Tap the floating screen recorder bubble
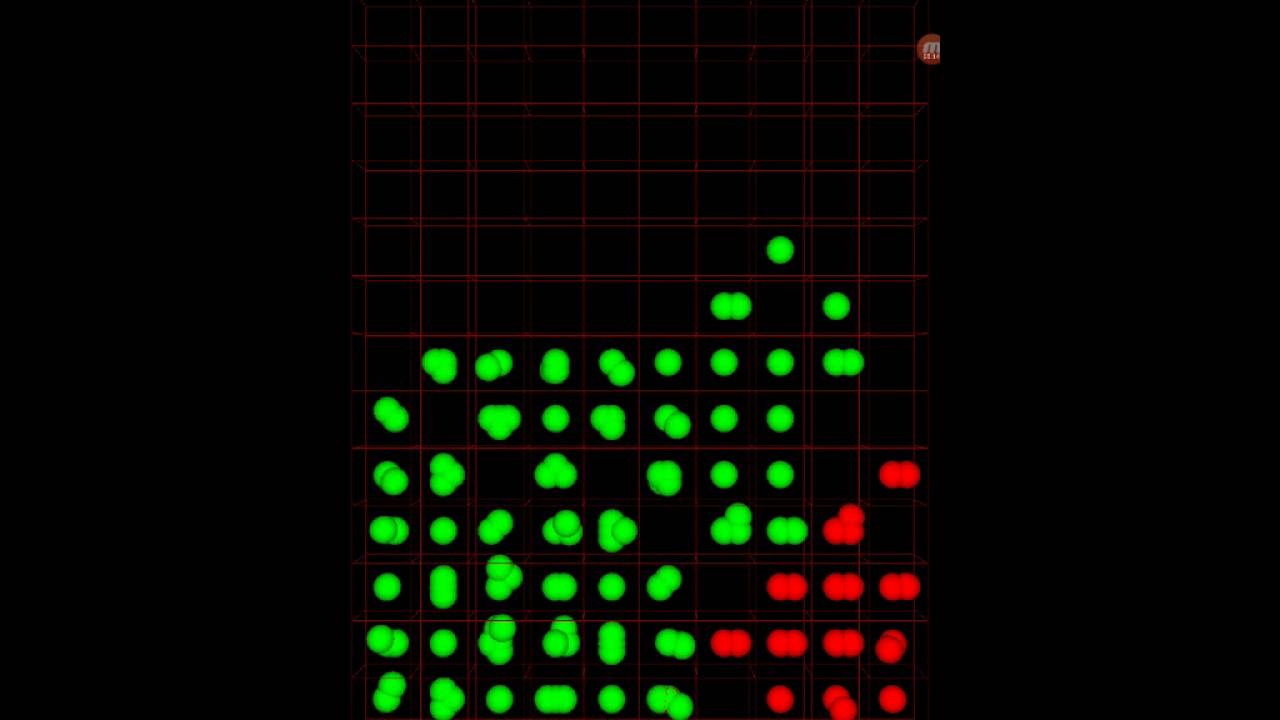The width and height of the screenshot is (1280, 720). (930, 50)
